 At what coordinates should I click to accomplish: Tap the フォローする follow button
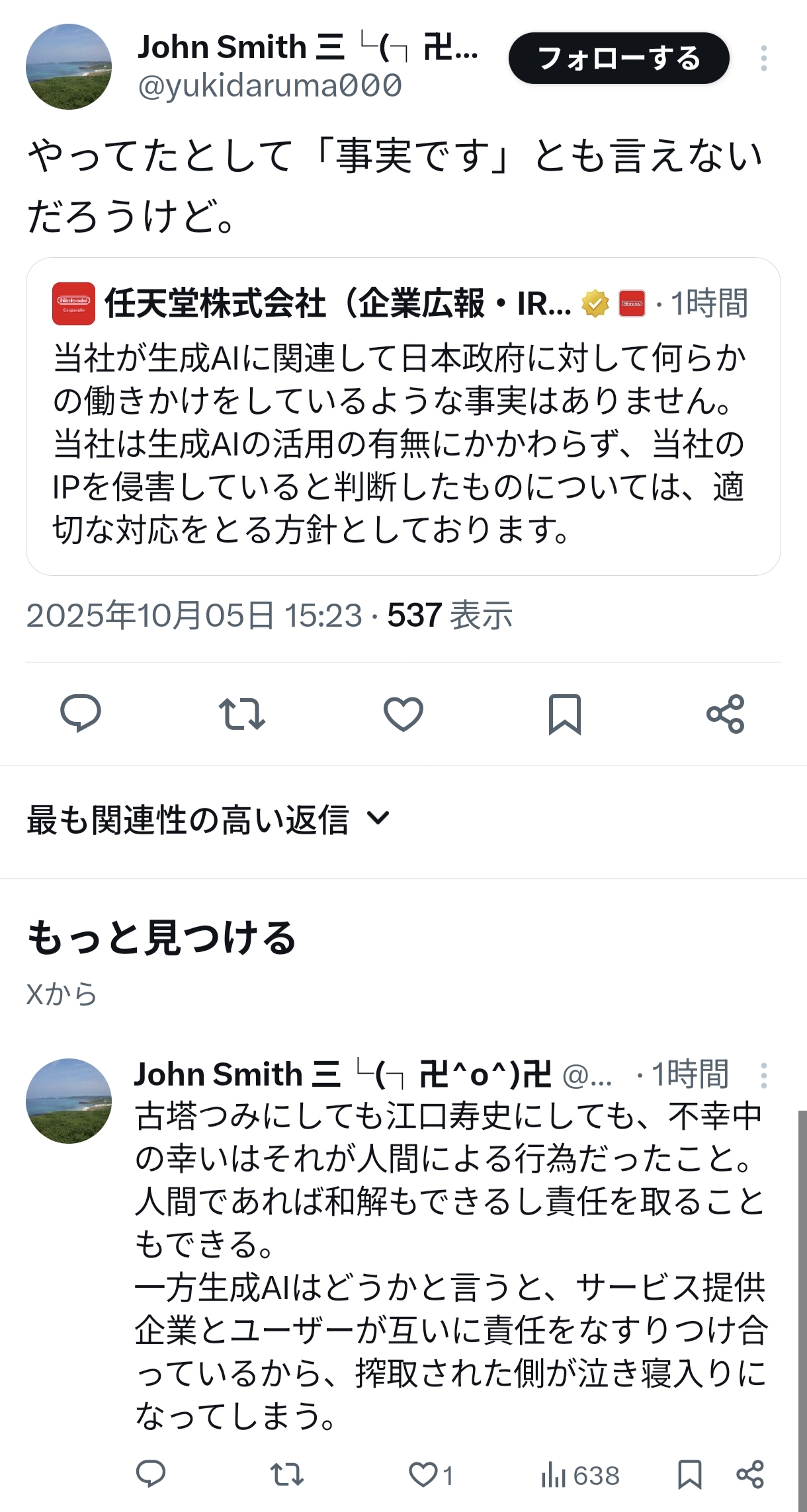[x=618, y=58]
